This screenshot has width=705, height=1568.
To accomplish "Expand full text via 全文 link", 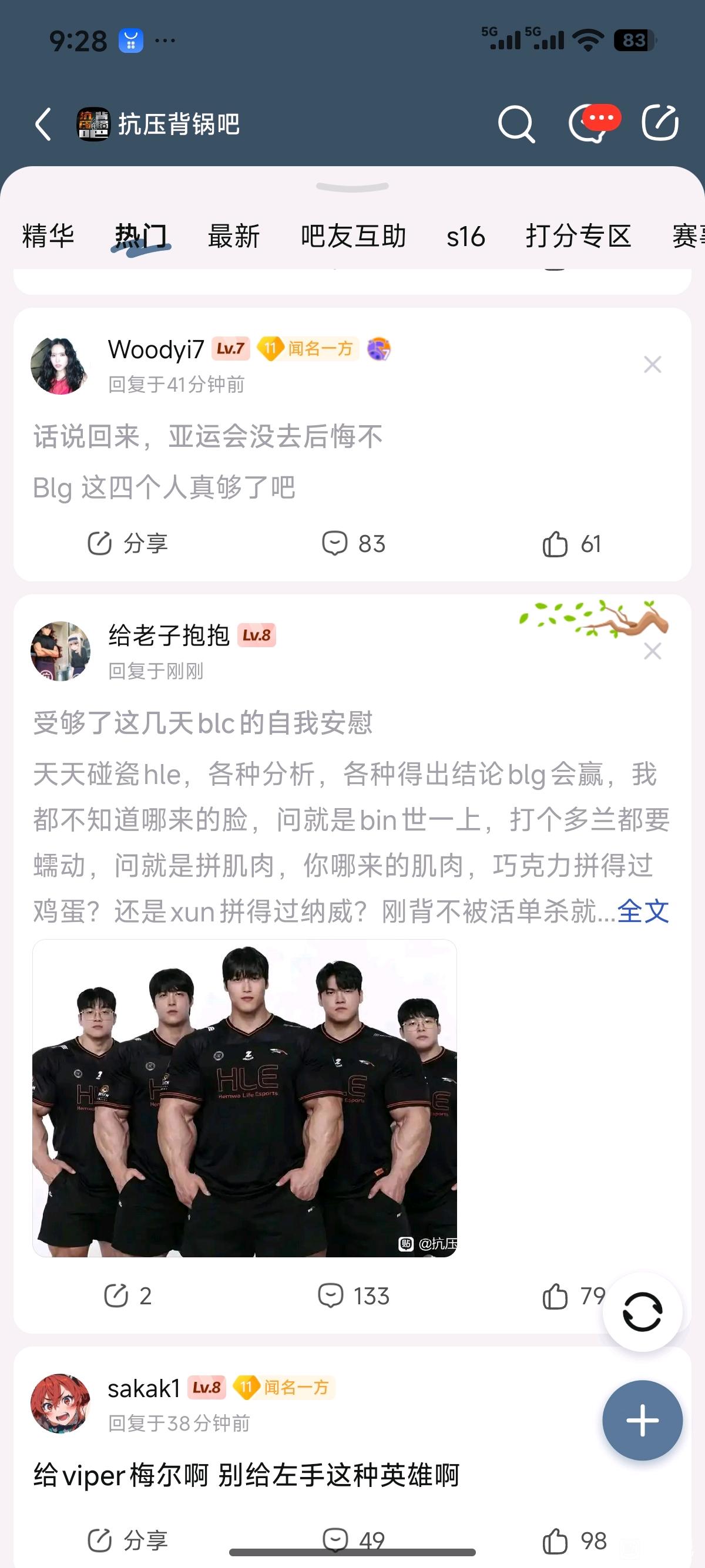I will pyautogui.click(x=643, y=912).
